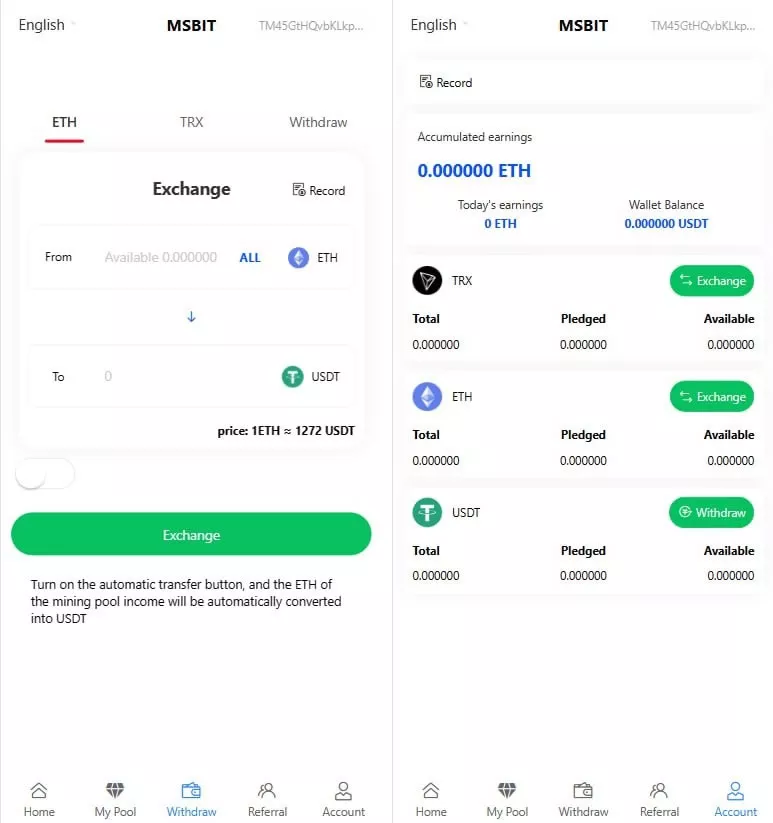This screenshot has height=823, width=773.
Task: Open the Withdraw tab beside TRX
Action: pos(318,122)
